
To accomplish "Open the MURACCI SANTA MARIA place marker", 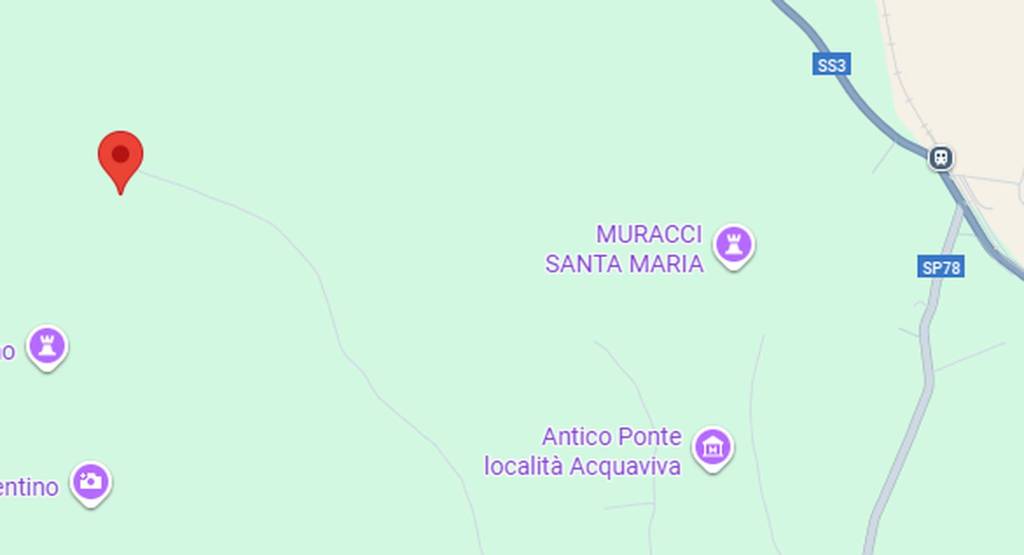I will [734, 245].
